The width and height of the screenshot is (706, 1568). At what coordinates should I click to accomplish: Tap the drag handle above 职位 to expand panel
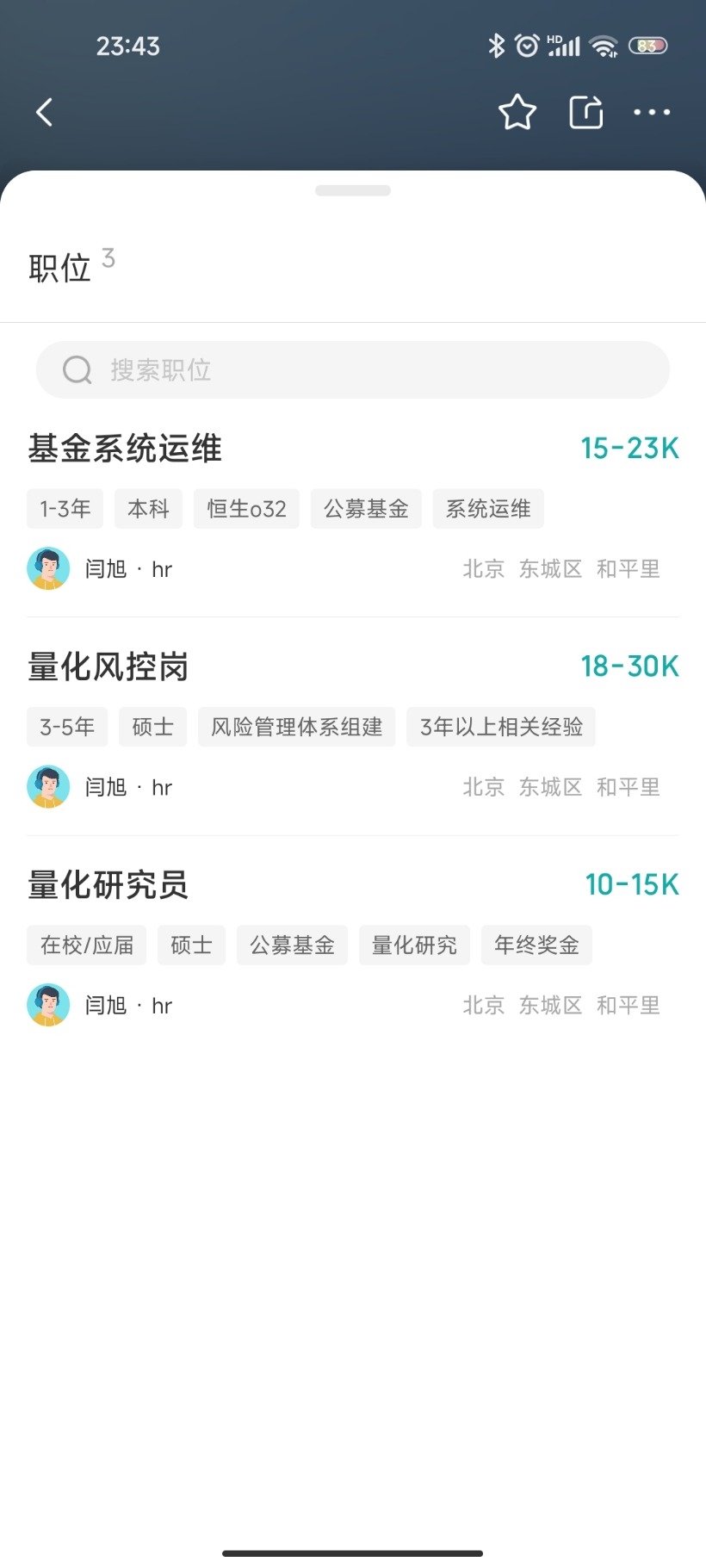point(353,190)
